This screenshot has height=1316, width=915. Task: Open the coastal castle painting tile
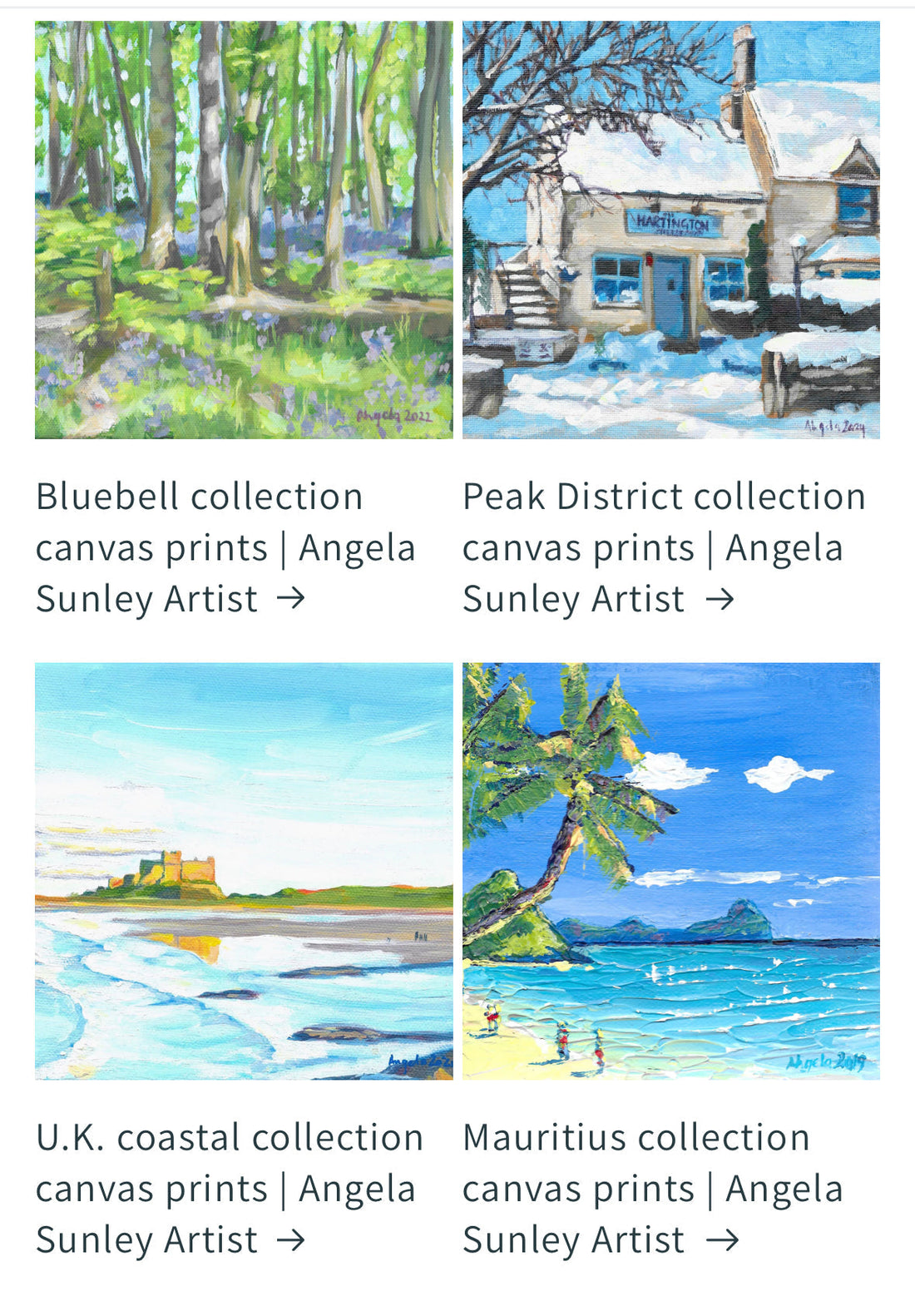click(244, 871)
